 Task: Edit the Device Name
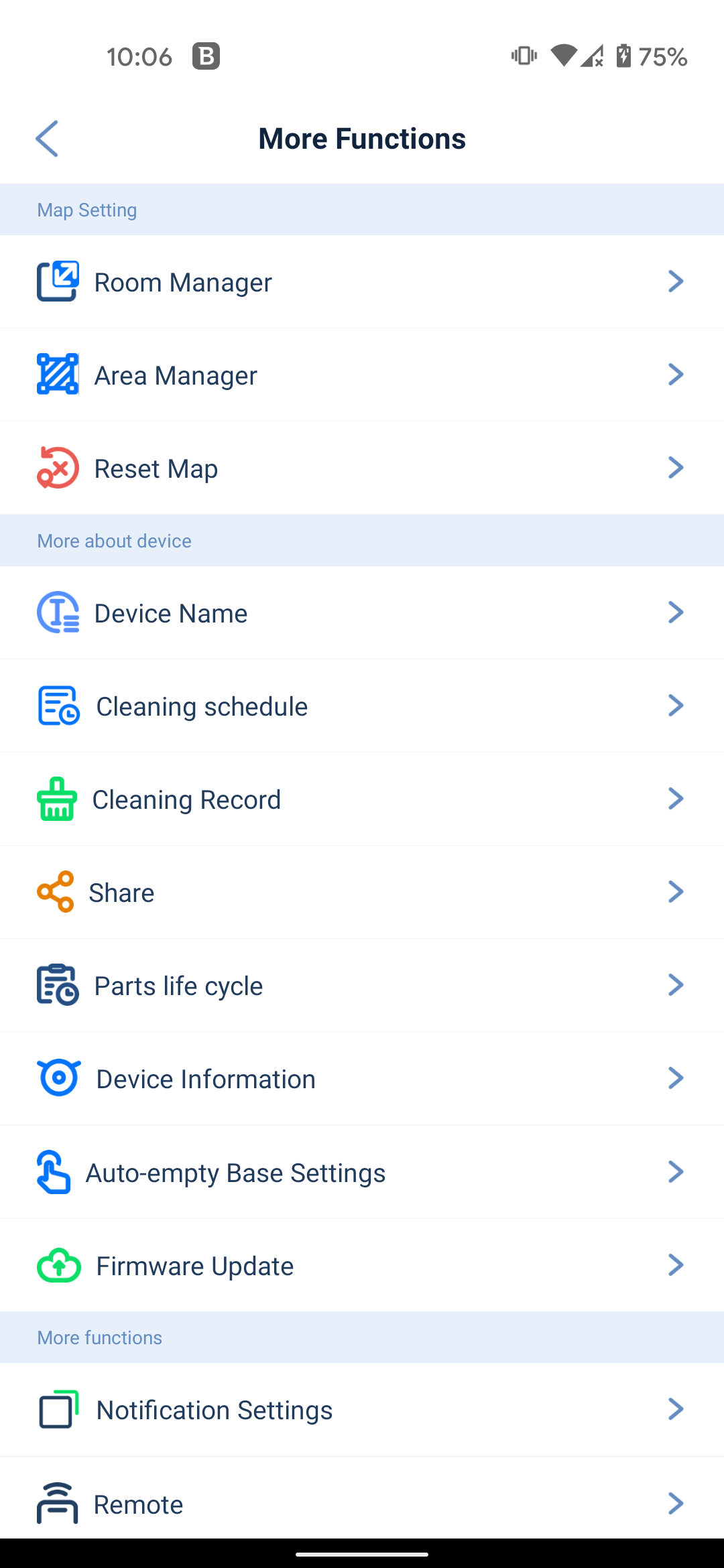(x=362, y=612)
